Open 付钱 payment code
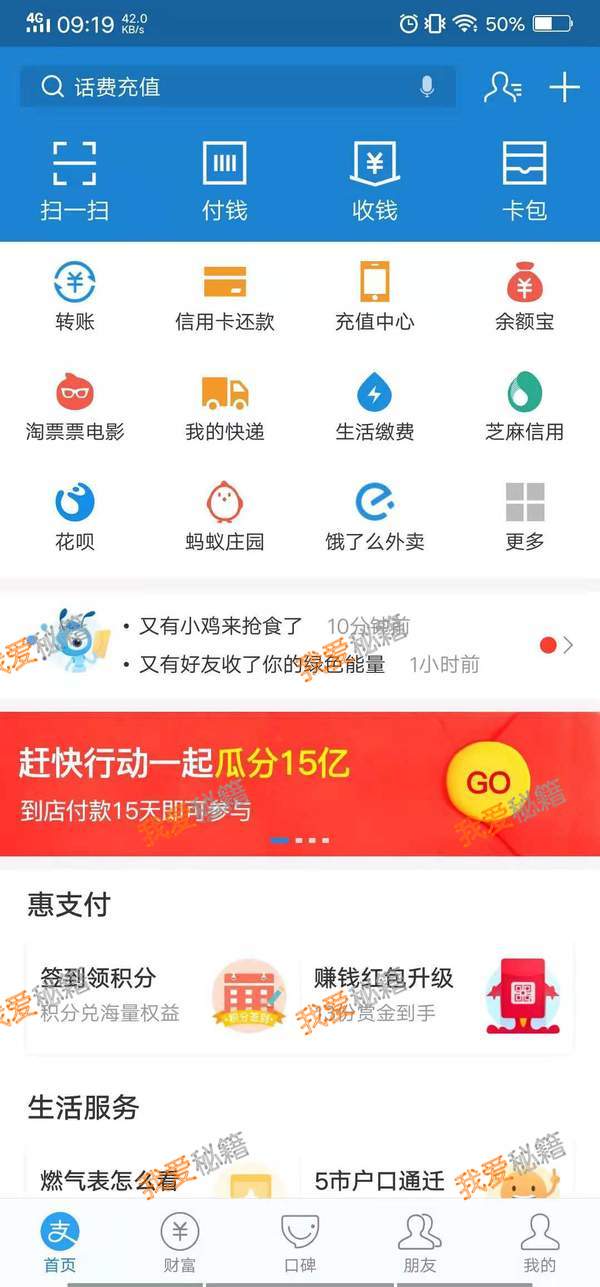 tap(225, 180)
